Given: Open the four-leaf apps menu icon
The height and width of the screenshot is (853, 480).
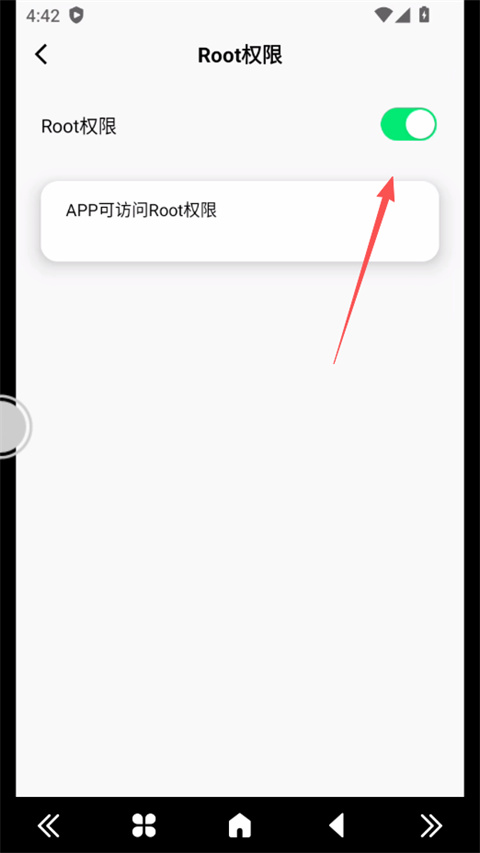Looking at the screenshot, I should pos(144,825).
